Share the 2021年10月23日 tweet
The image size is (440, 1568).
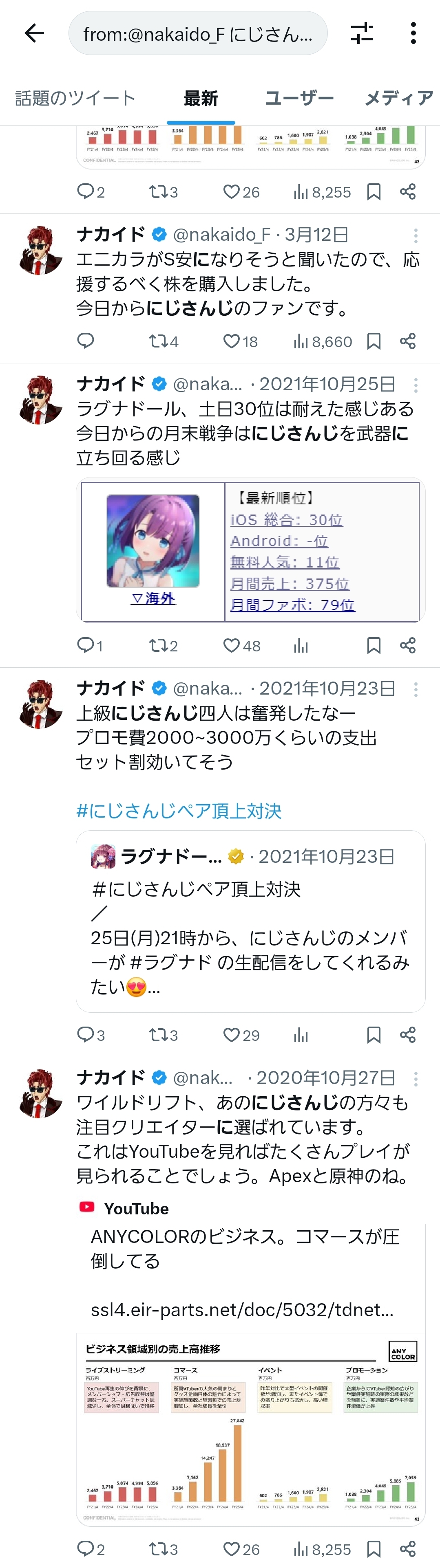[408, 1035]
